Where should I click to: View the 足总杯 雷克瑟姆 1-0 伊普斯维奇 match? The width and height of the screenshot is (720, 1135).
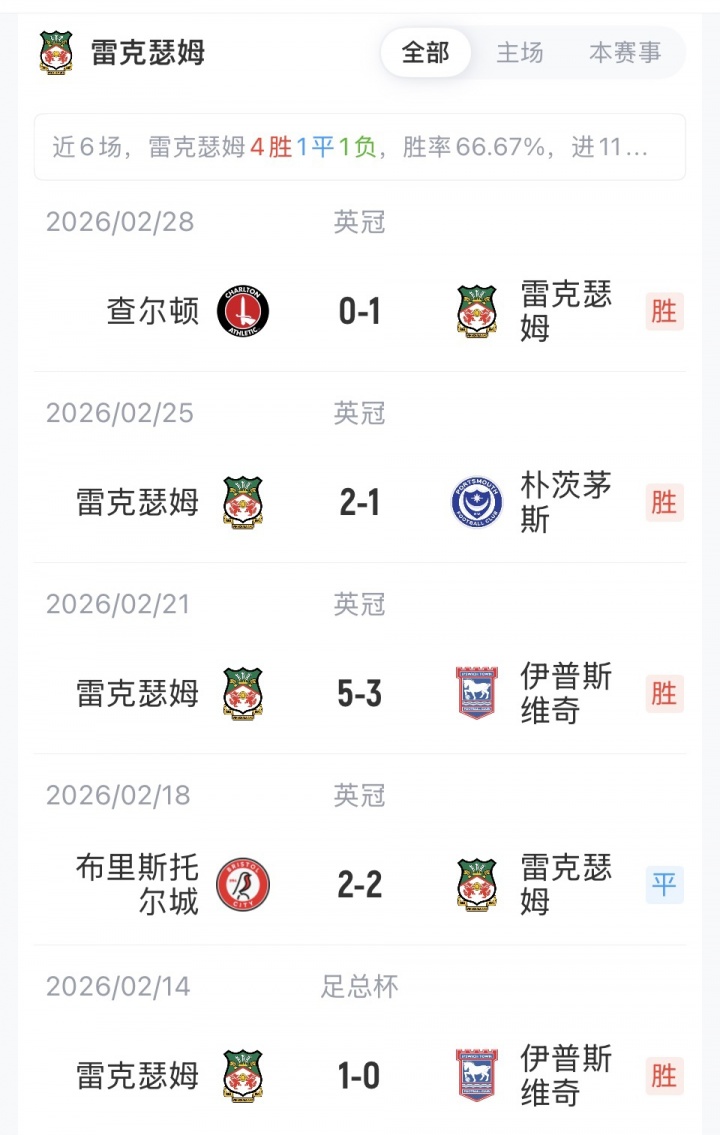click(x=360, y=1076)
